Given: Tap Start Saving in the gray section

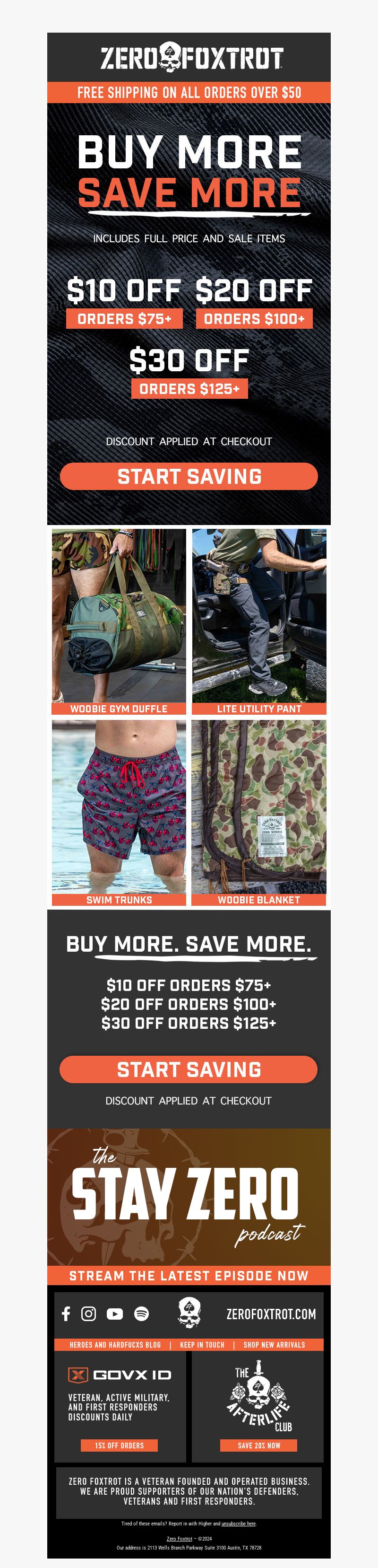Looking at the screenshot, I should pyautogui.click(x=189, y=1069).
